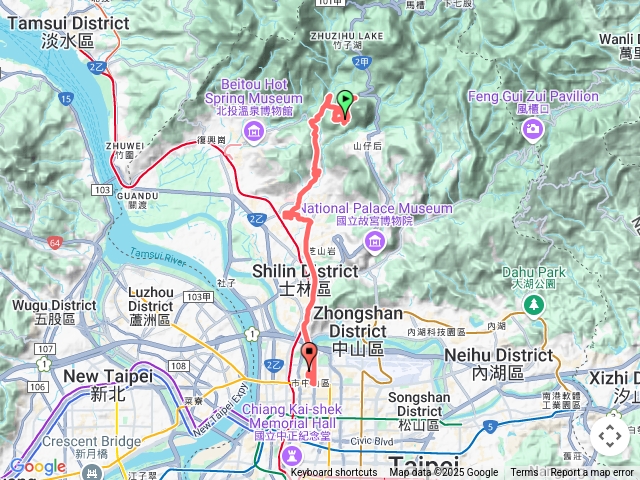Select the Beitou Hot Spring Museum marker
Image resolution: width=640 pixels, height=480 pixels.
pos(254,131)
